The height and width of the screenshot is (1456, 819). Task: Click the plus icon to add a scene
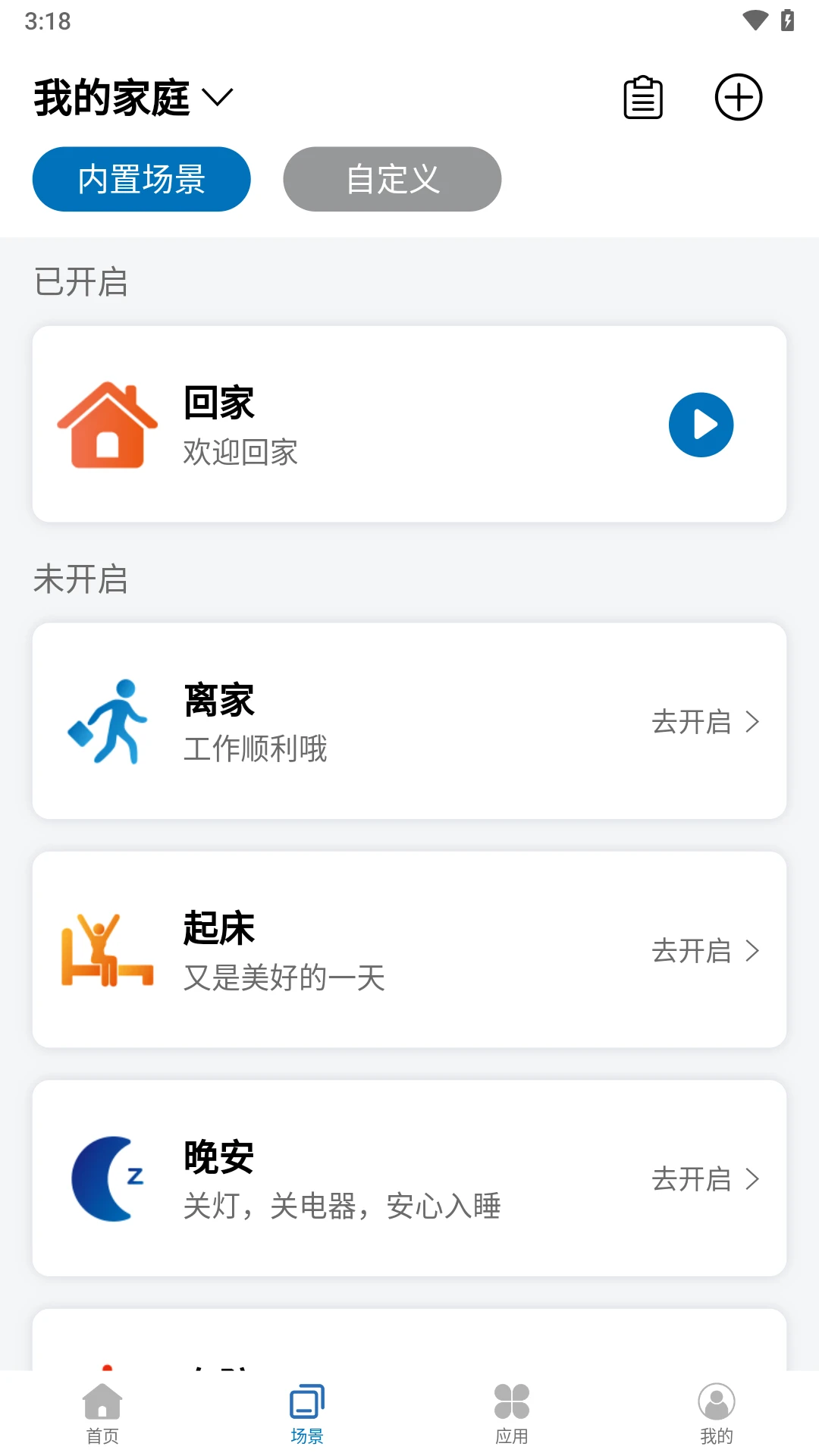[738, 97]
